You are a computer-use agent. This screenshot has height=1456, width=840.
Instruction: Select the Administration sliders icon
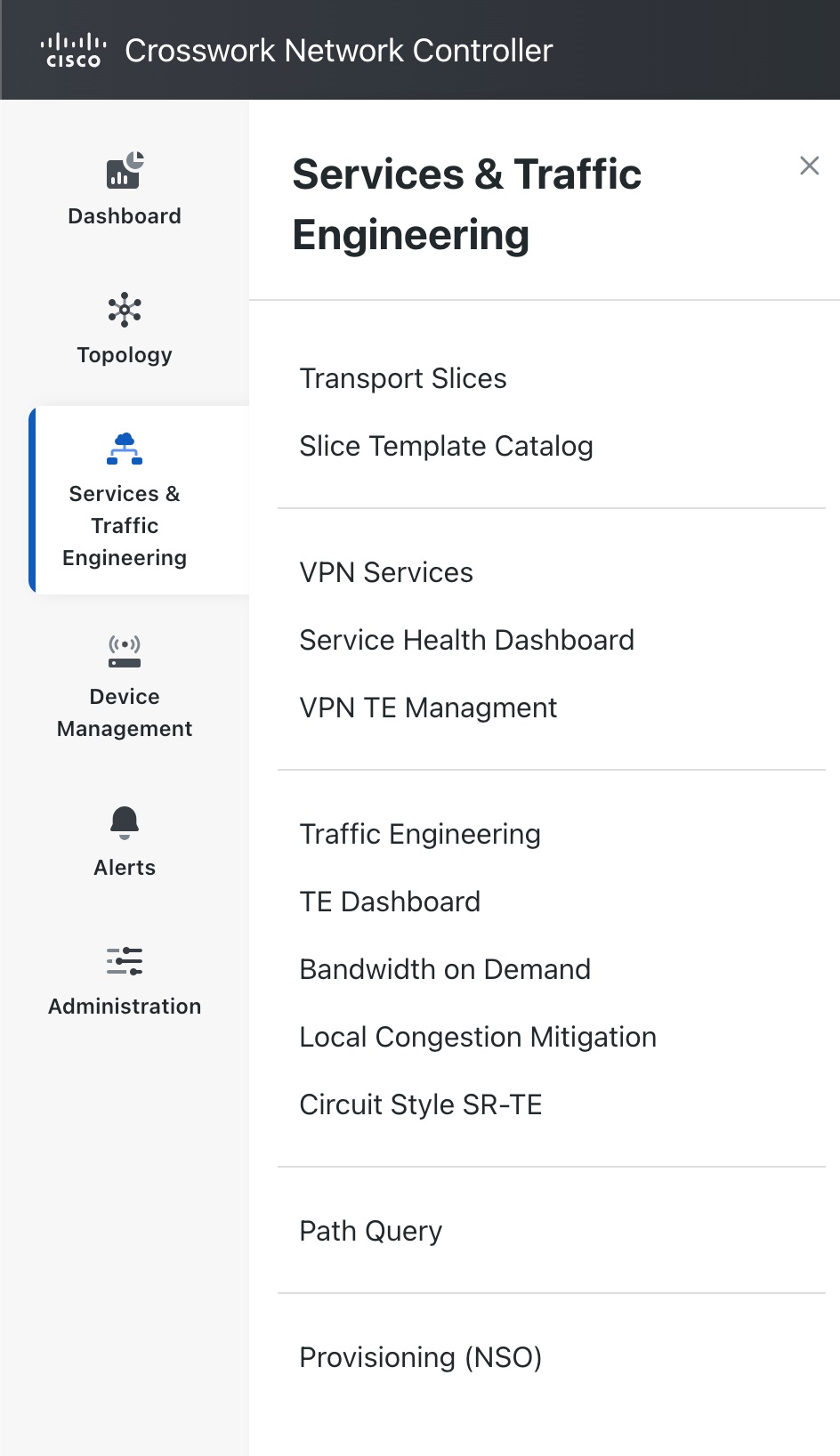click(124, 961)
